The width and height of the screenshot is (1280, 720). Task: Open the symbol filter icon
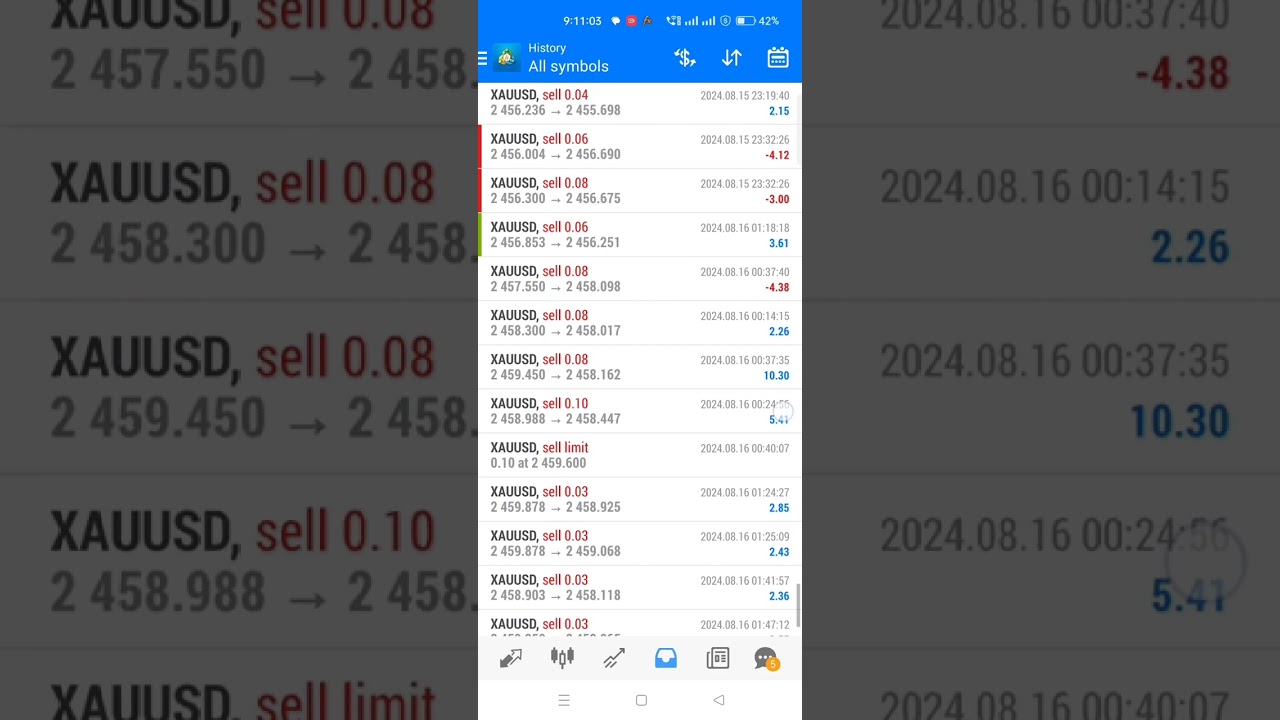(685, 58)
